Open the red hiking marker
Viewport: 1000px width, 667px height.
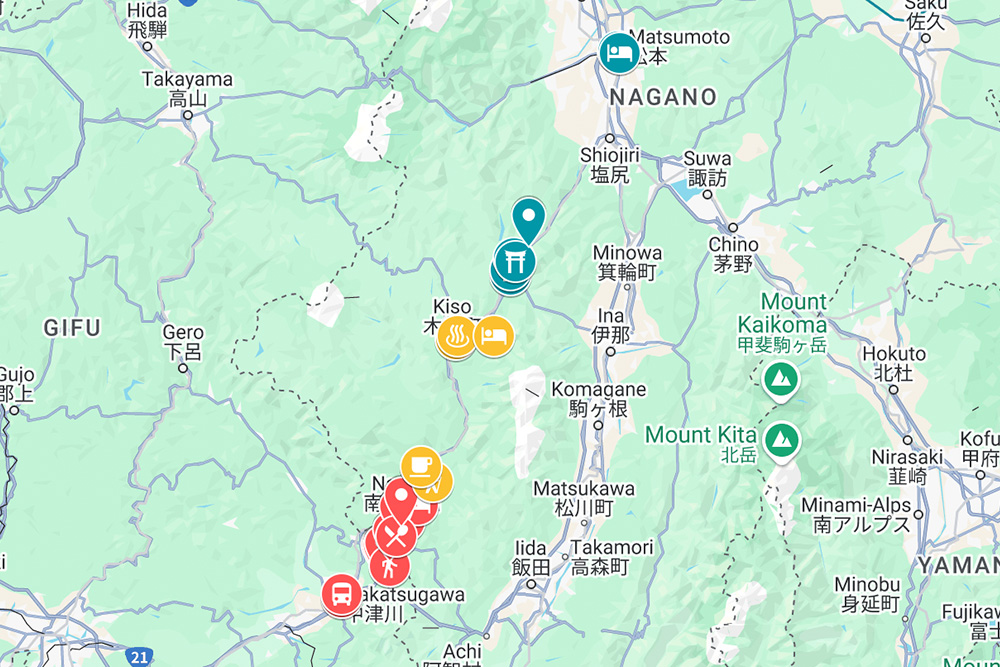point(389,567)
